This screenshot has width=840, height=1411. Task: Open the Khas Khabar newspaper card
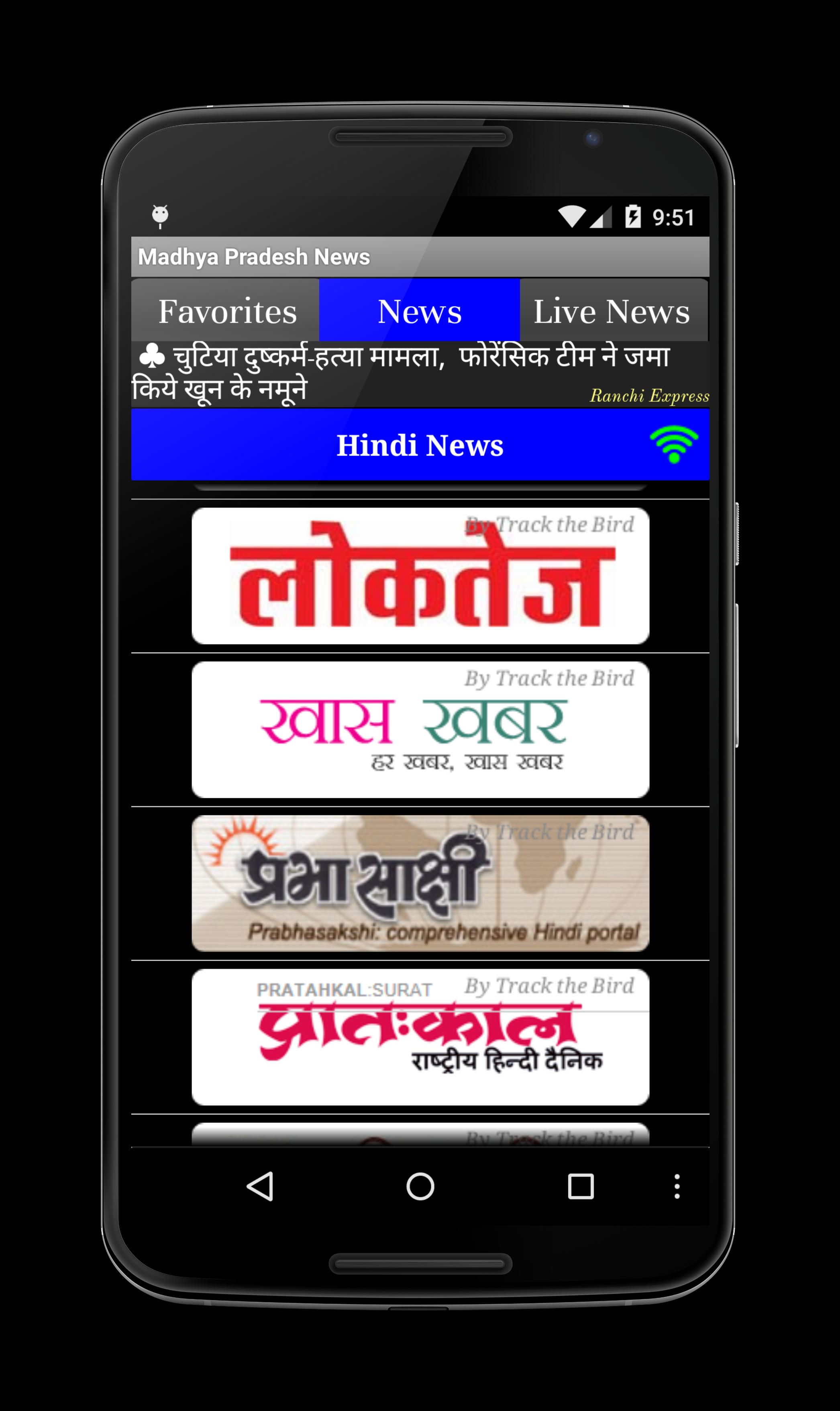pyautogui.click(x=420, y=729)
